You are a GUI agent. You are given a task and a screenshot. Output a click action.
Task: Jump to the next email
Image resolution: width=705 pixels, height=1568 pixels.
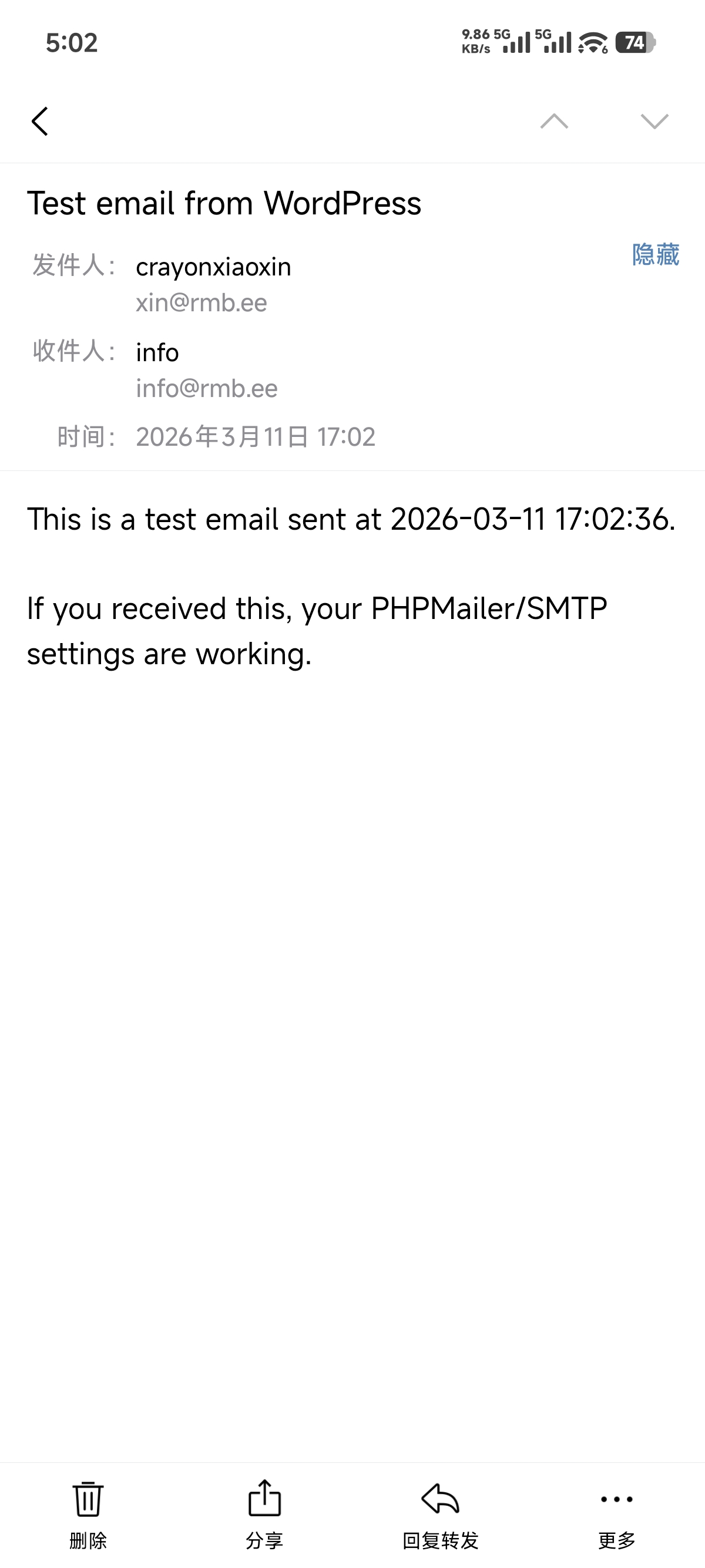(x=654, y=121)
